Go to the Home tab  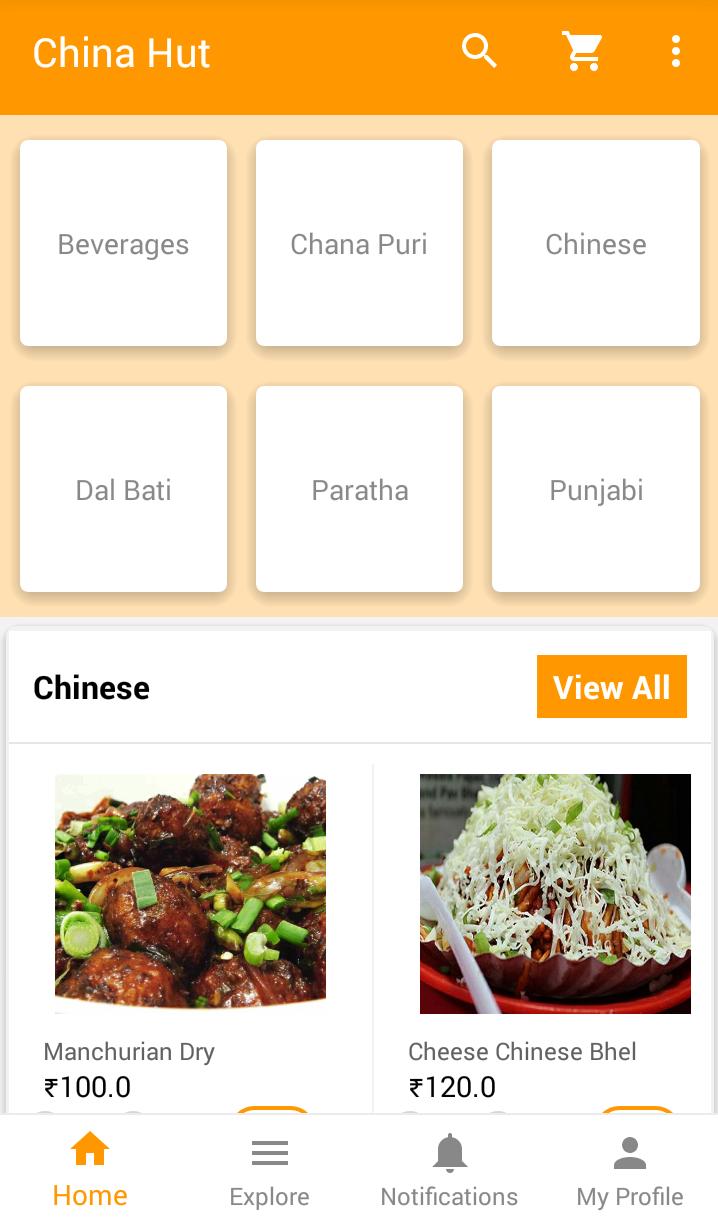click(90, 1170)
